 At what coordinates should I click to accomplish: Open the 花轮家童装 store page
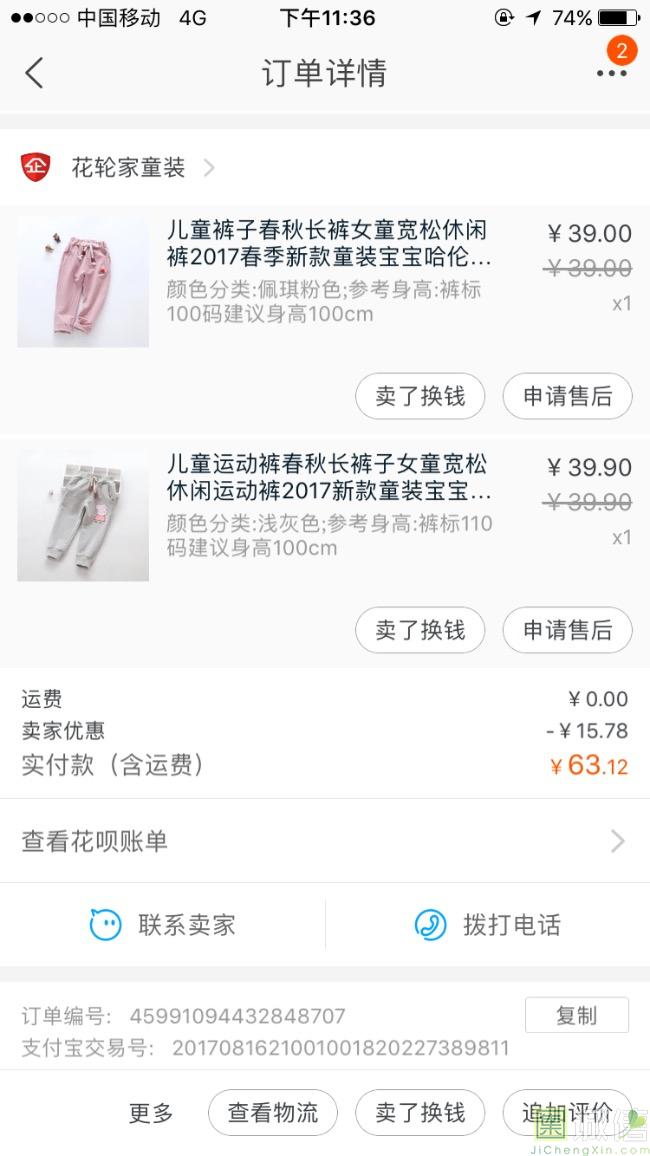[128, 167]
